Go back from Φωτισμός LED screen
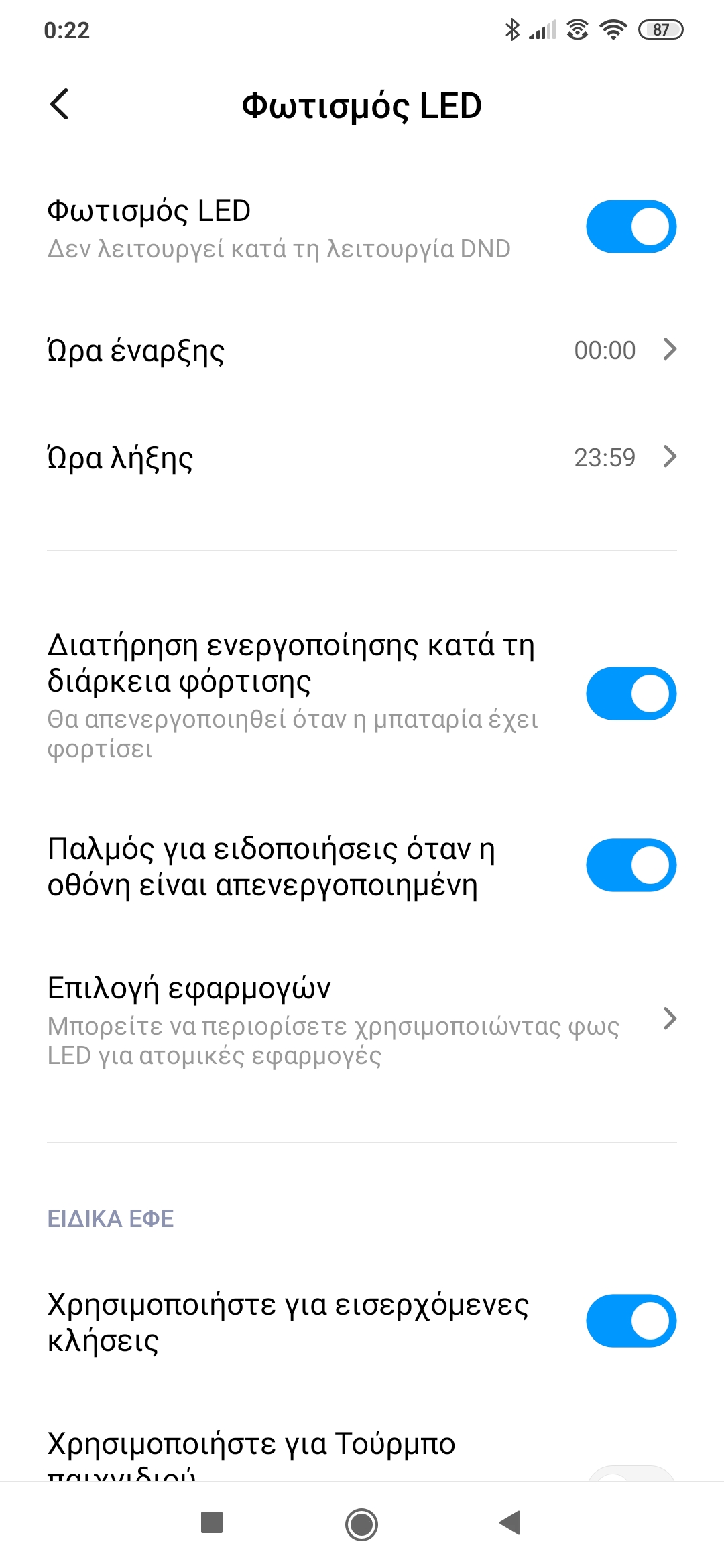Viewport: 724px width, 1568px height. tap(60, 105)
